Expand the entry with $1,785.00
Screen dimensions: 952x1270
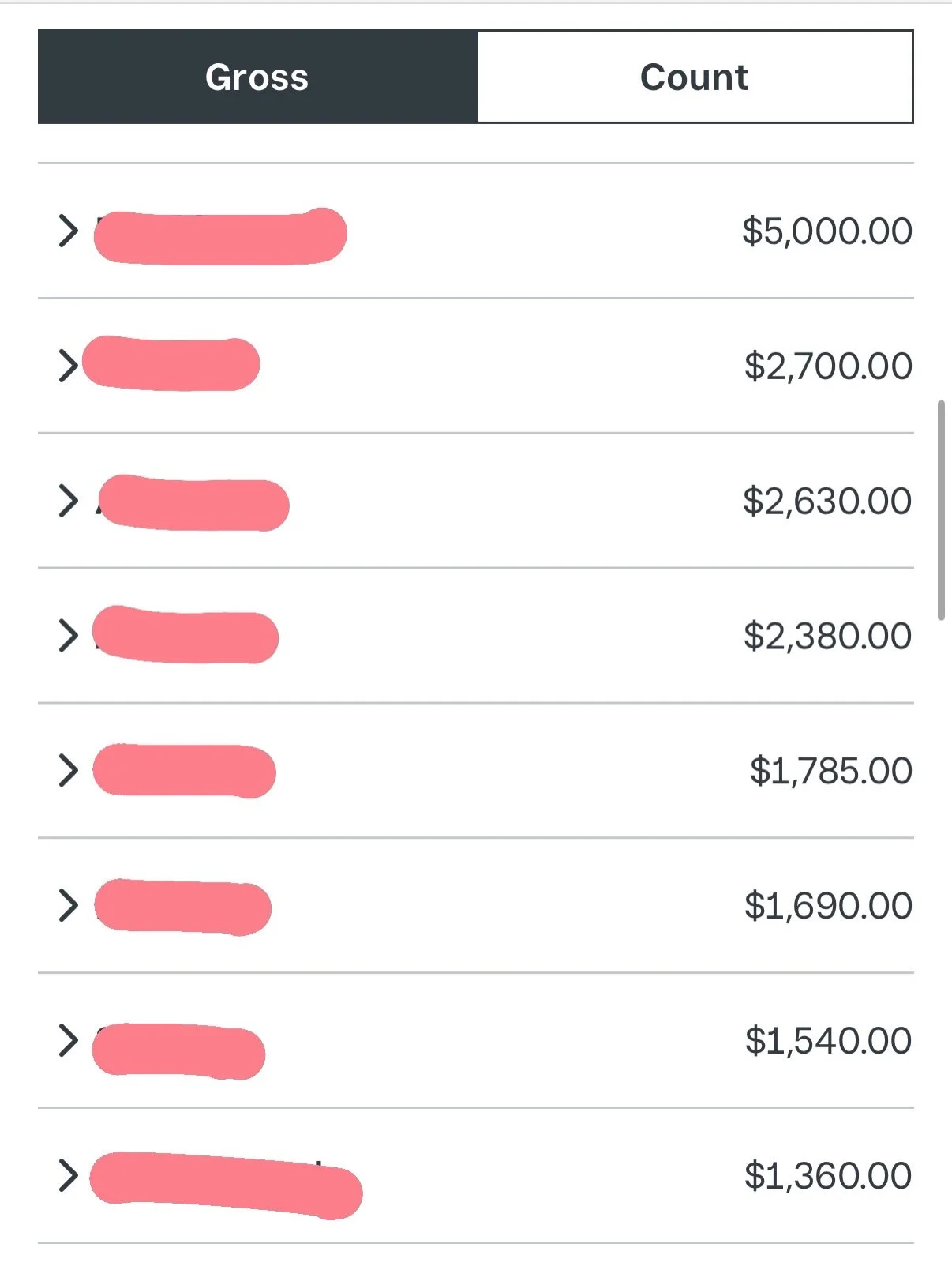[69, 771]
